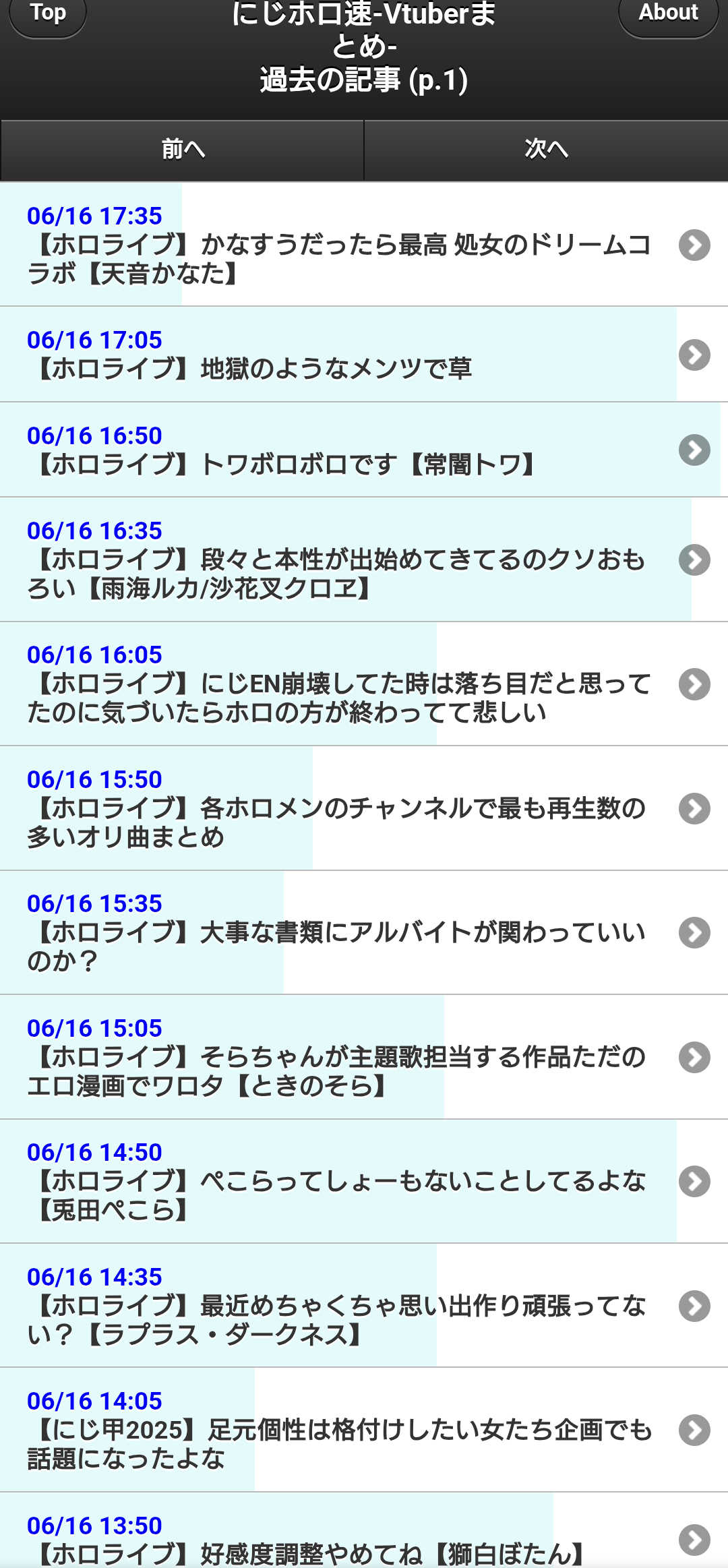The image size is (728, 1568).
Task: Open the About page
Action: (x=668, y=15)
